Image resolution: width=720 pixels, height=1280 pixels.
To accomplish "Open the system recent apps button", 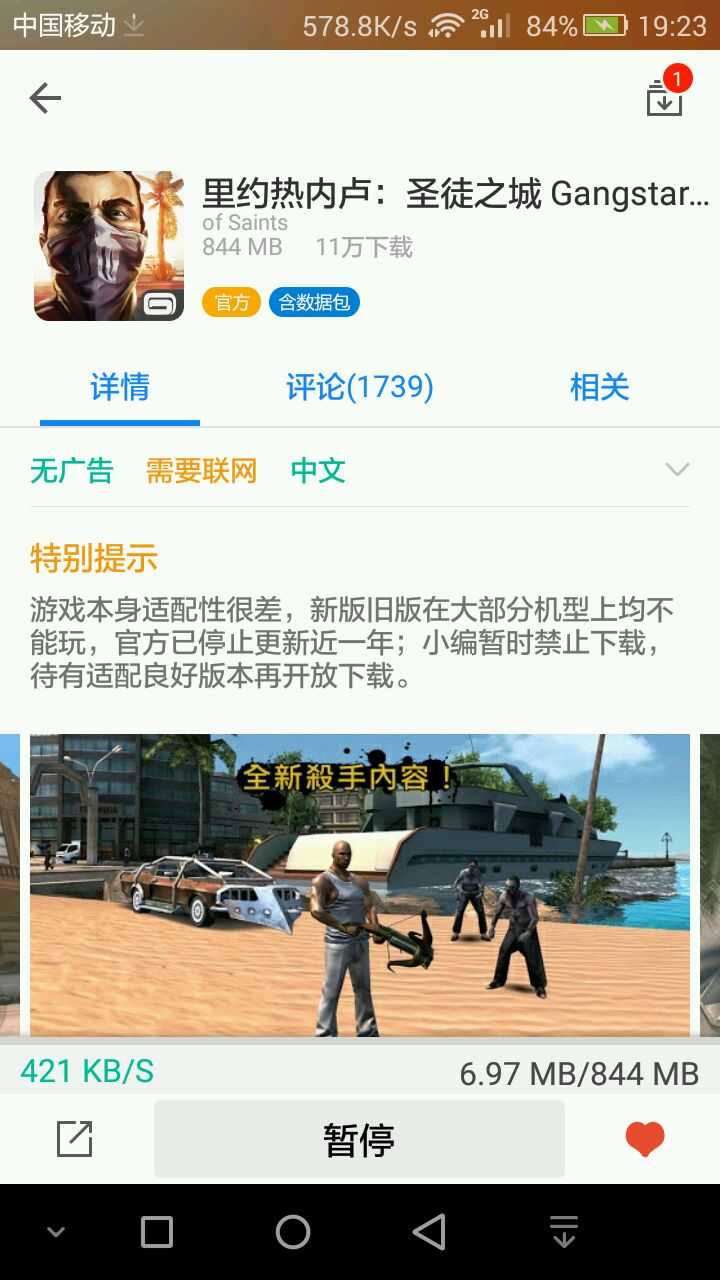I will click(x=157, y=1232).
